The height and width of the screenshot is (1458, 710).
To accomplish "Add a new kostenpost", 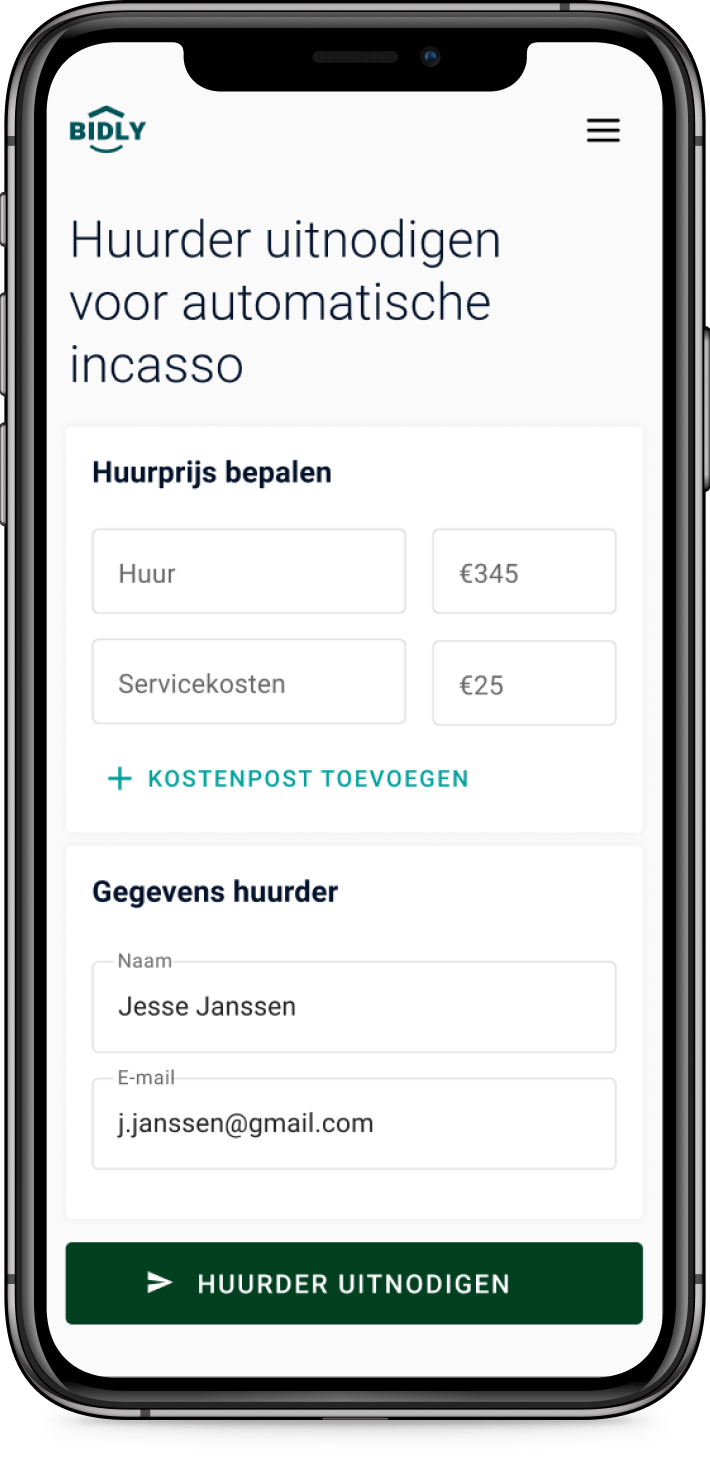I will tap(288, 779).
